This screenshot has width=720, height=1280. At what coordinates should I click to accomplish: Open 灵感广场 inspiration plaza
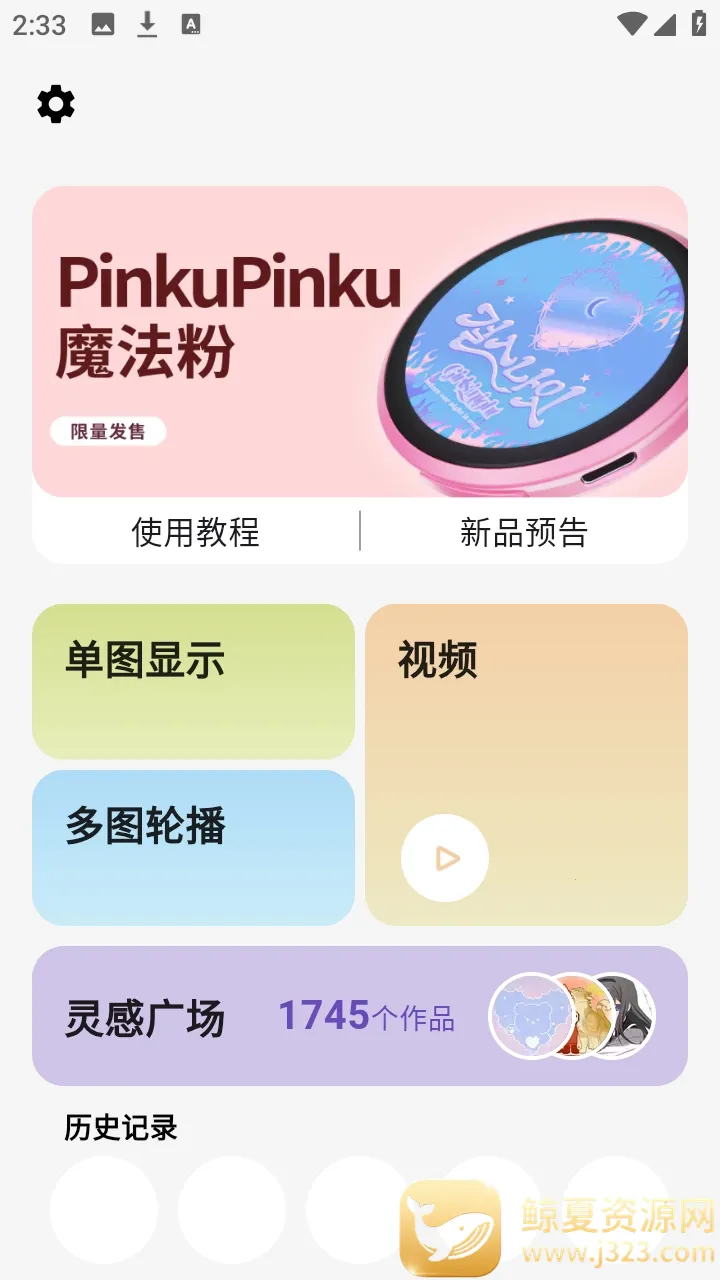coord(360,1016)
